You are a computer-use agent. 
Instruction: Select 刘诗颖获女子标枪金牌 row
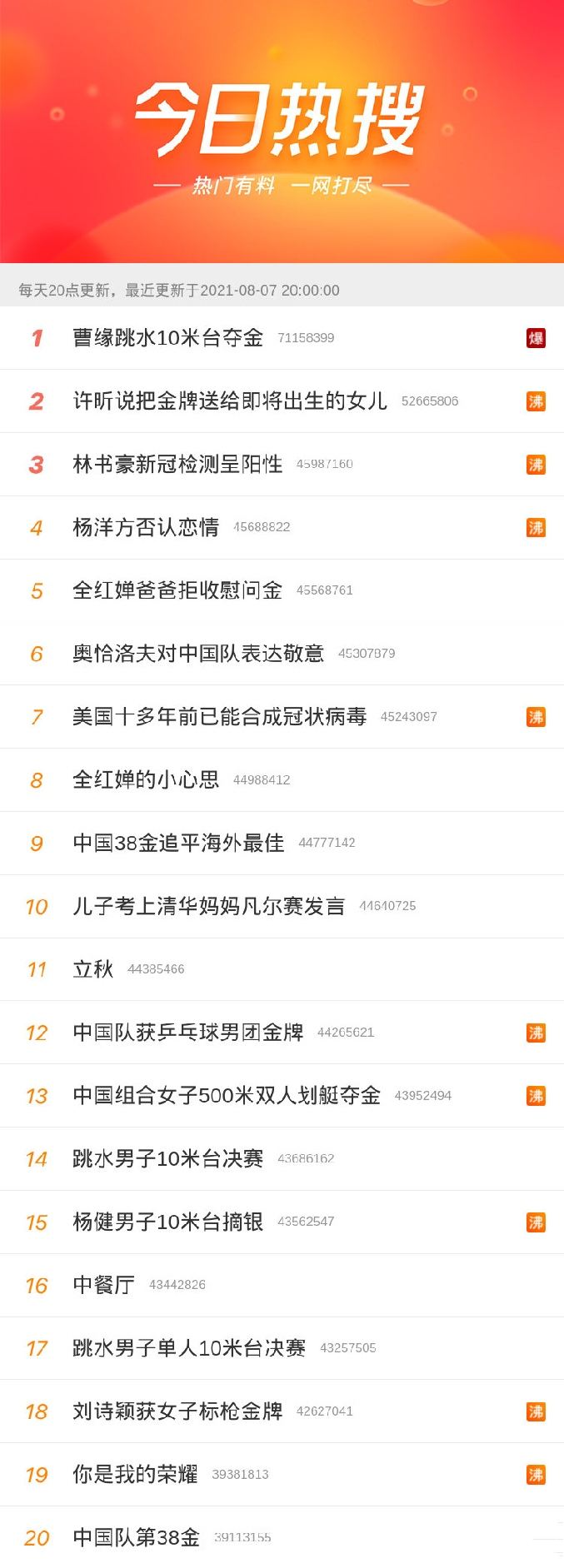[x=177, y=1411]
